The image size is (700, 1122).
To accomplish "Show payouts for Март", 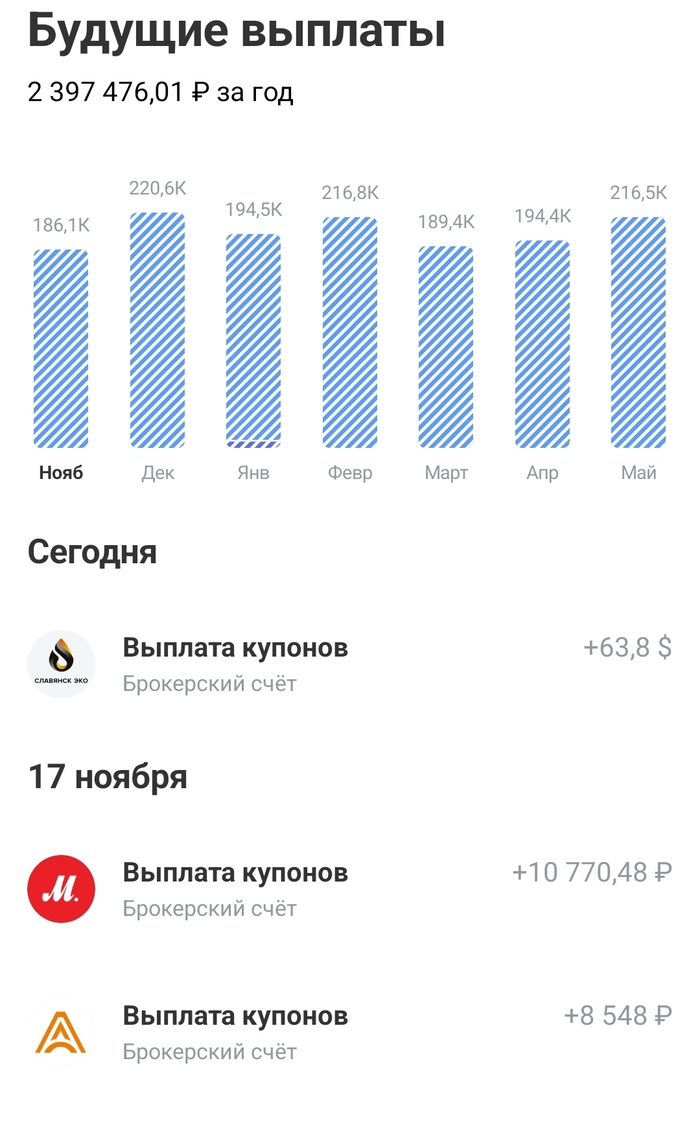I will click(x=446, y=346).
